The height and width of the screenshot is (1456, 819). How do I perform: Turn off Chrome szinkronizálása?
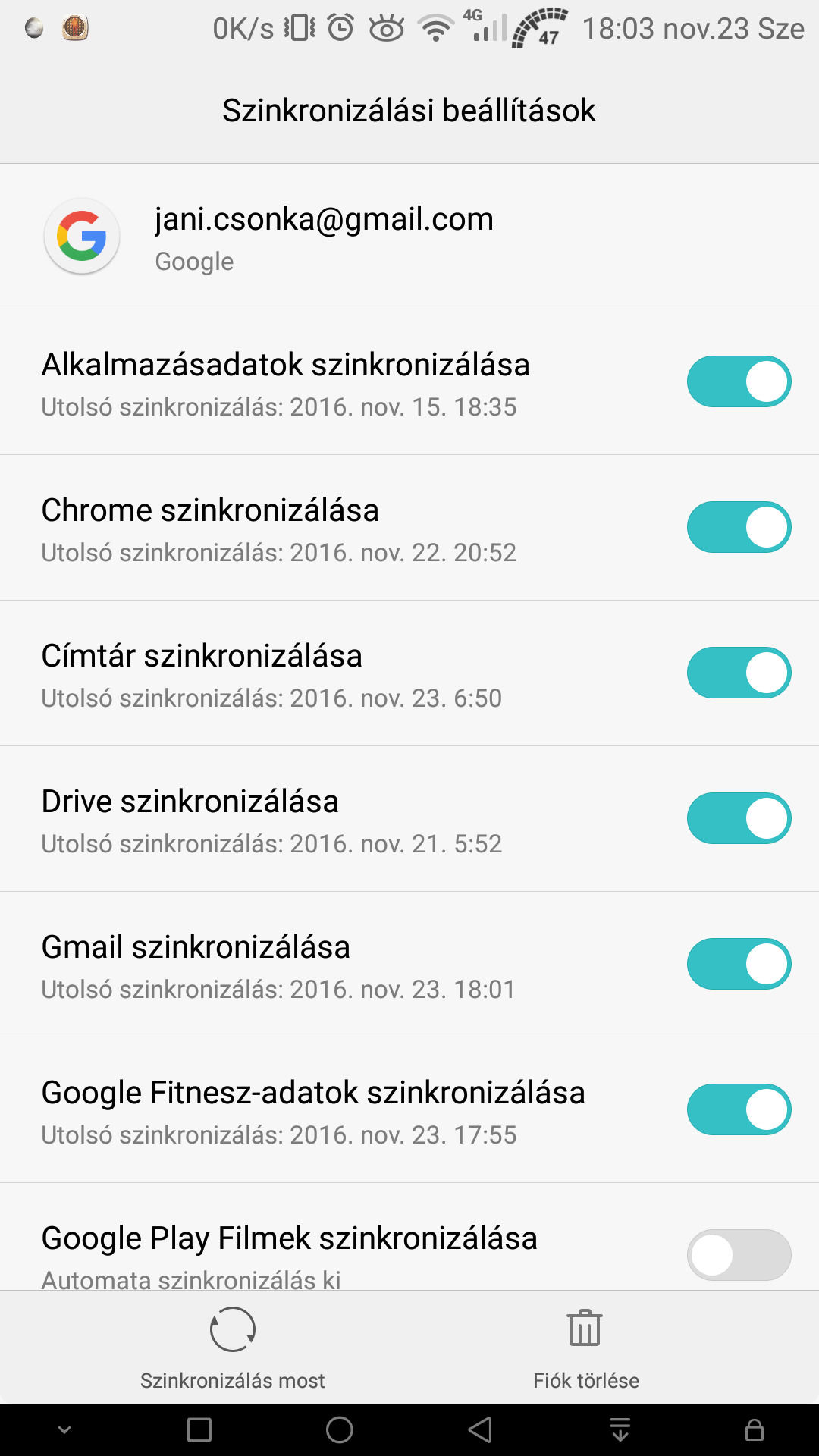[x=739, y=527]
